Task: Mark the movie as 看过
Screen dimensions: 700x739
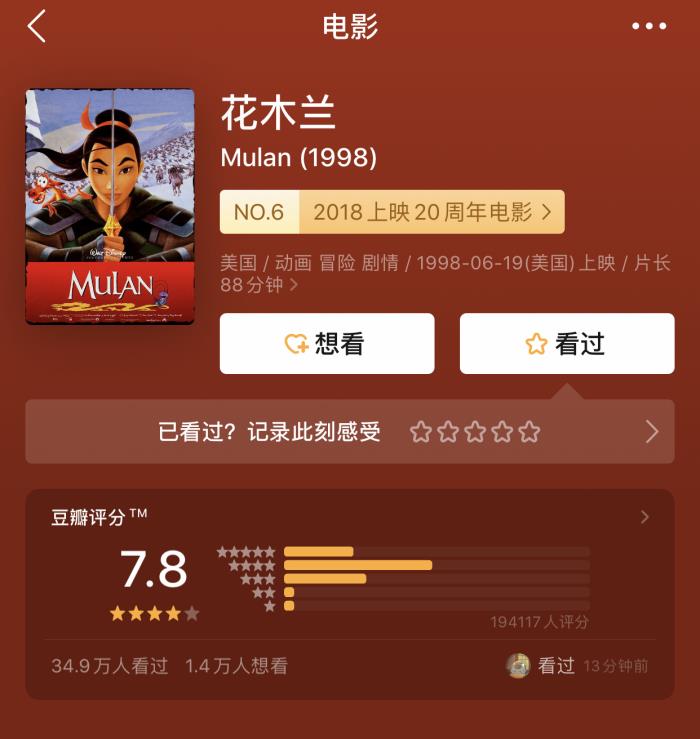Action: [x=566, y=344]
